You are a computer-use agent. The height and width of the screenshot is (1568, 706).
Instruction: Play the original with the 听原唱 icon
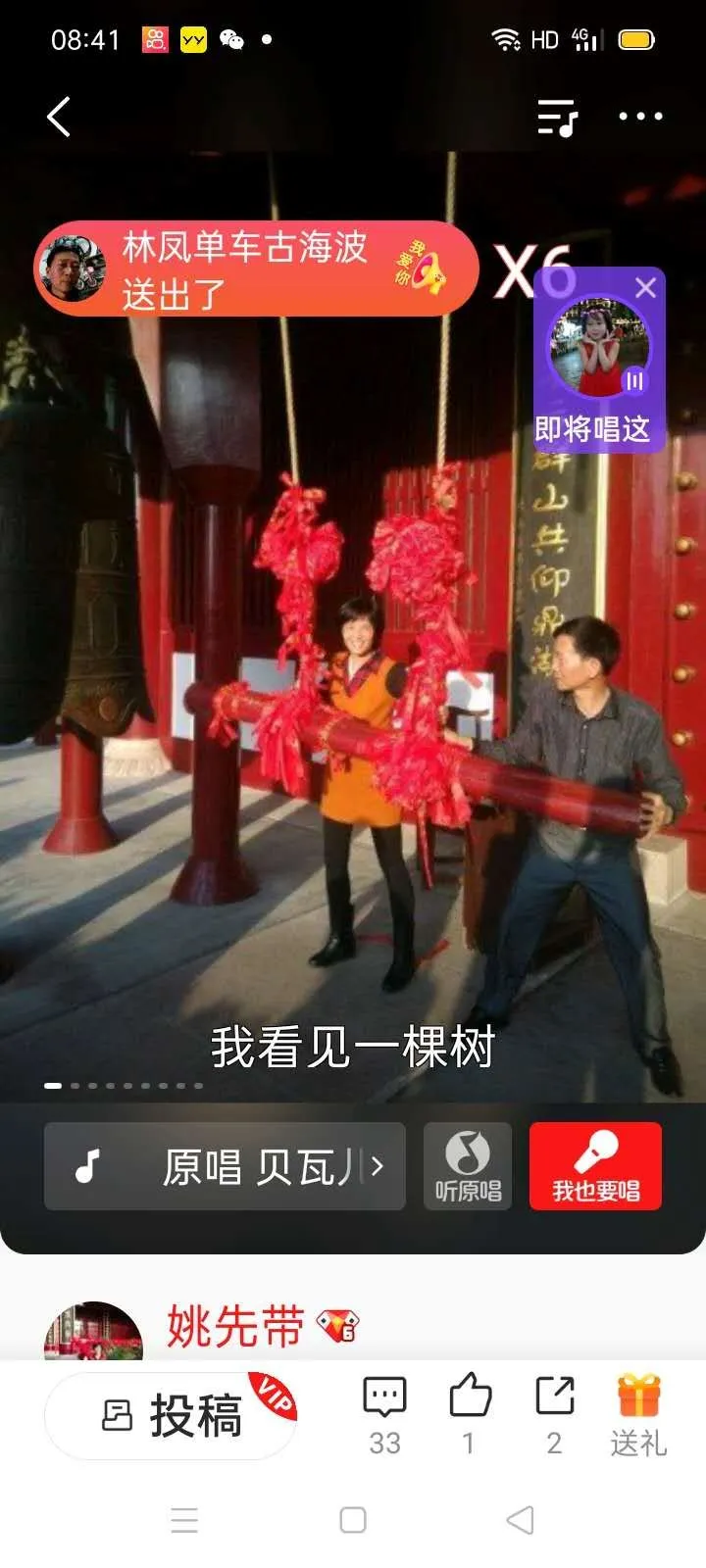(468, 1154)
